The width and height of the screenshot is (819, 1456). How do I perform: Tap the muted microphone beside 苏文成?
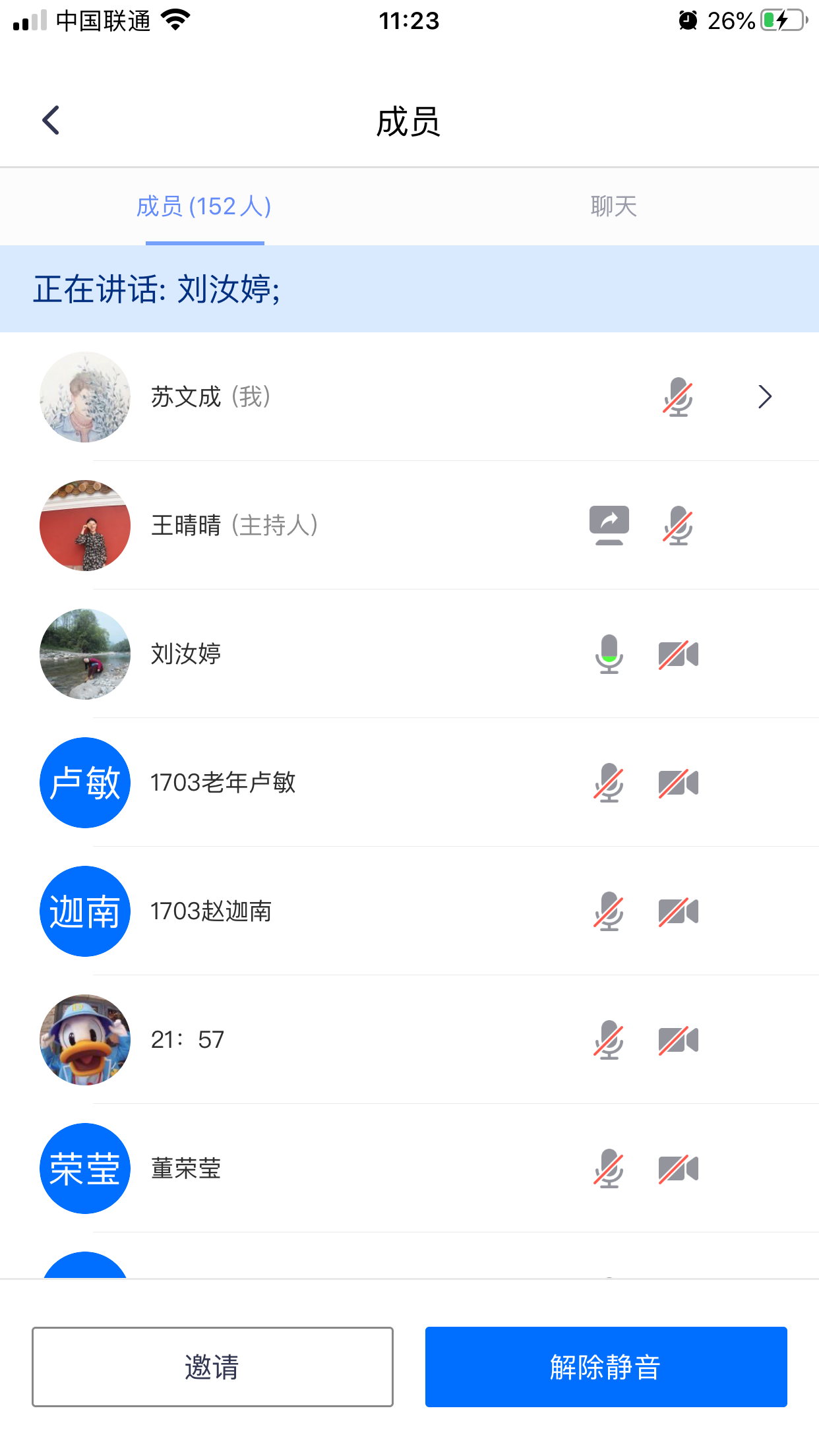point(678,397)
